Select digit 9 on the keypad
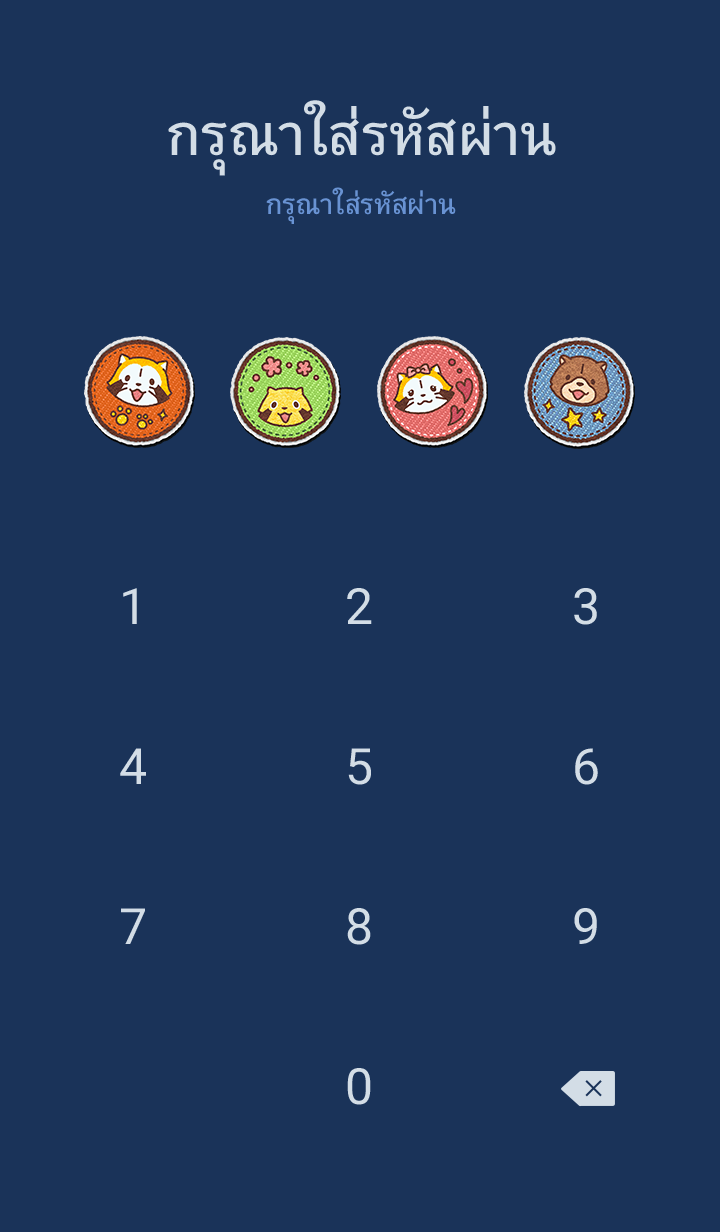 click(585, 927)
